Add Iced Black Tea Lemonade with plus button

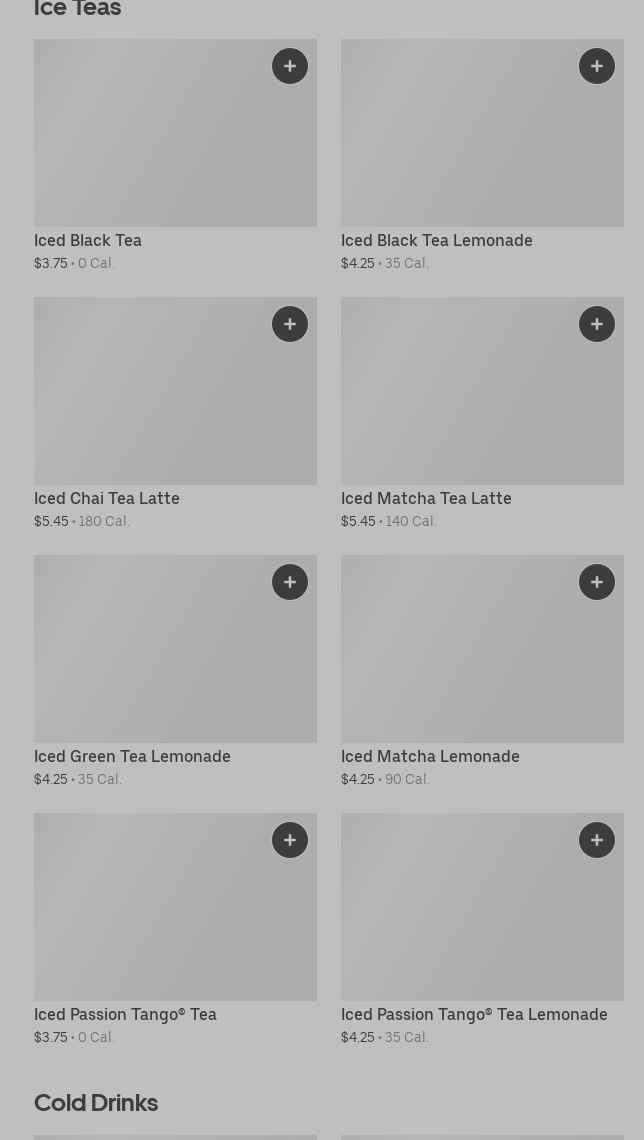pos(597,66)
